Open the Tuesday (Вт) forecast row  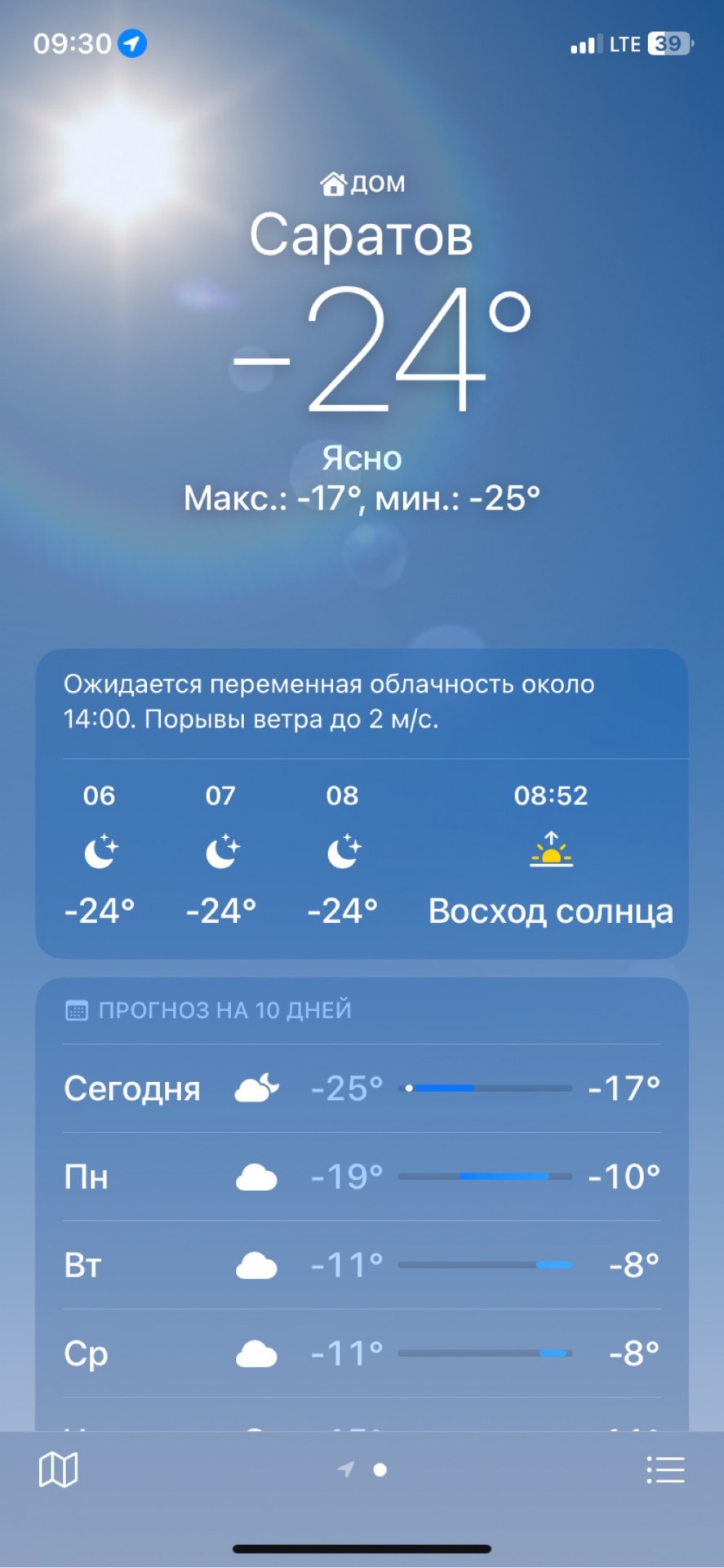click(362, 1264)
